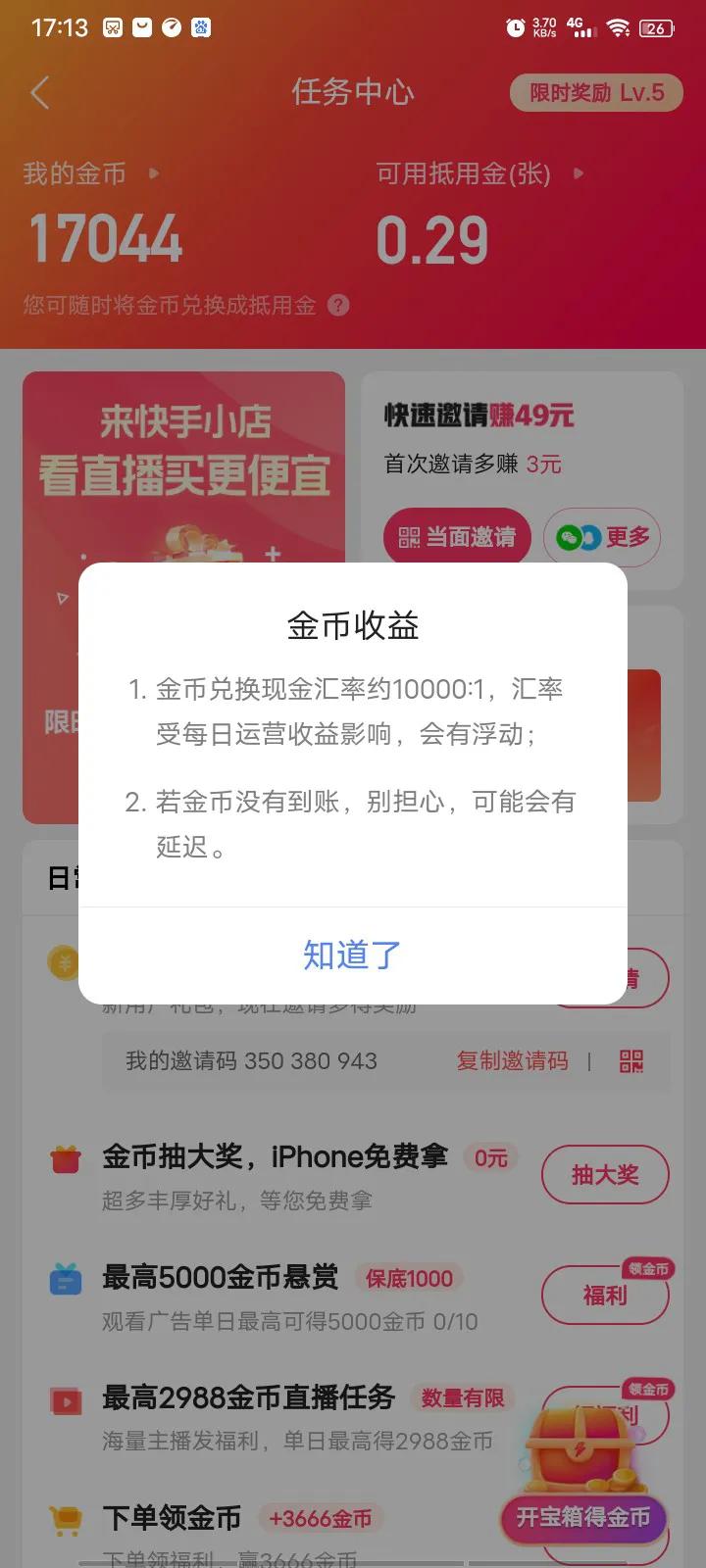Copy invite code via 复制邀请码
The width and height of the screenshot is (706, 1568).
pos(512,1061)
